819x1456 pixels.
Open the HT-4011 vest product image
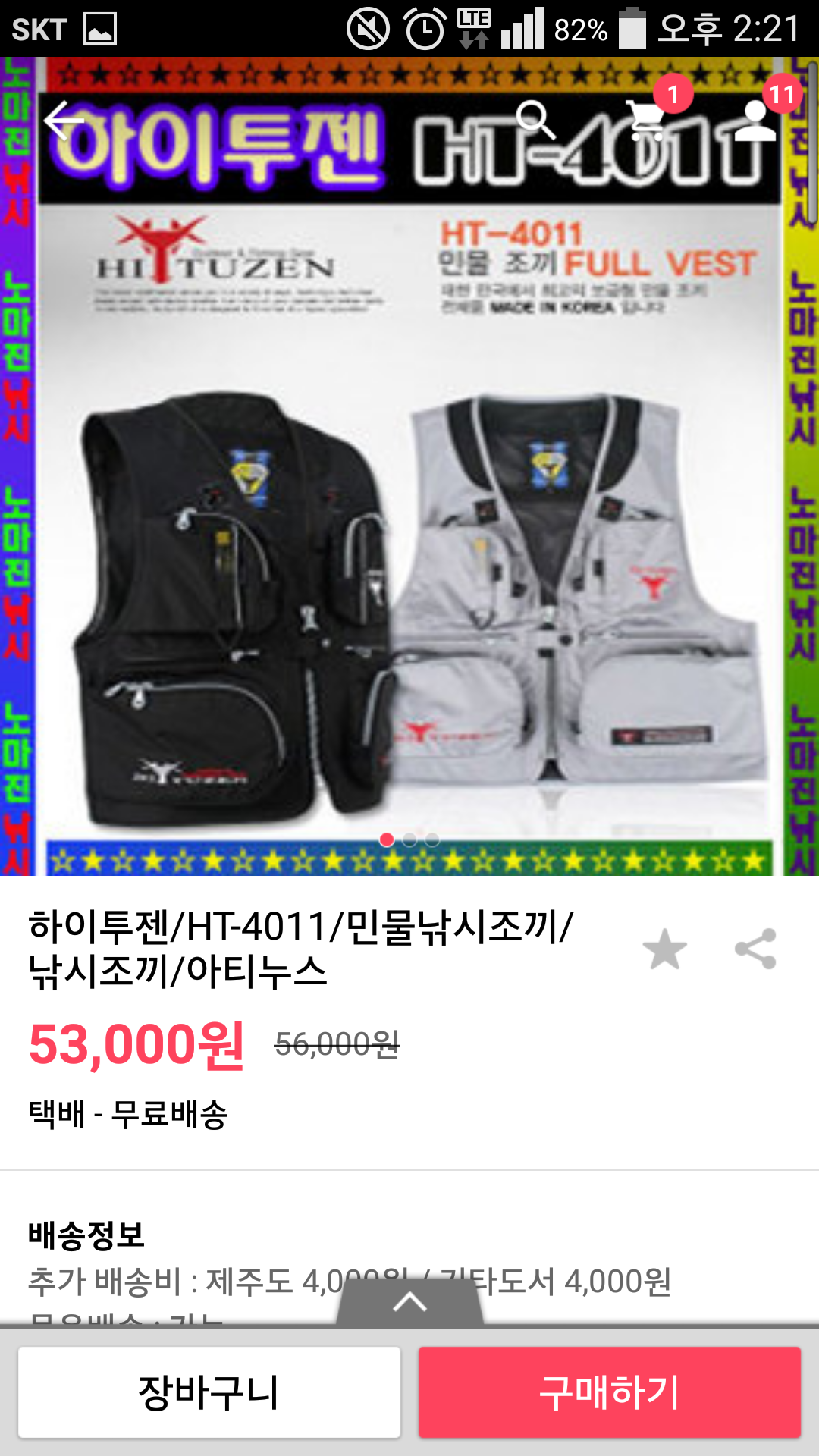[409, 466]
